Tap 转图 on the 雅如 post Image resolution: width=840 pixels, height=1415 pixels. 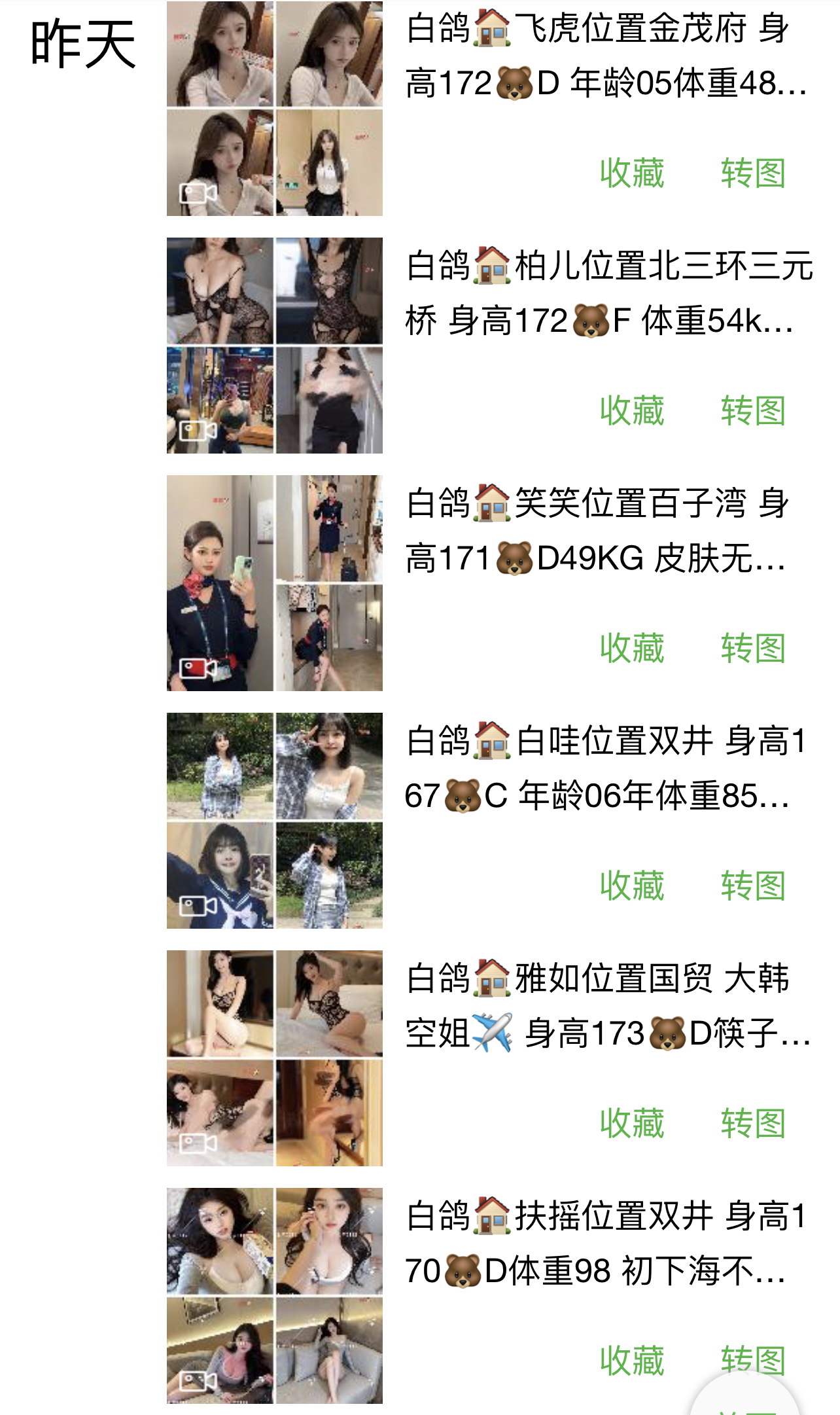point(753,1124)
